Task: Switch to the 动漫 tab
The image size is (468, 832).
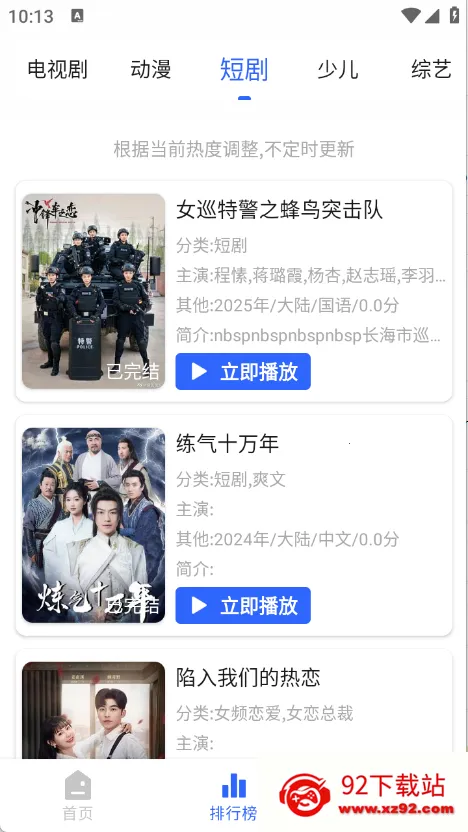Action: click(x=151, y=70)
